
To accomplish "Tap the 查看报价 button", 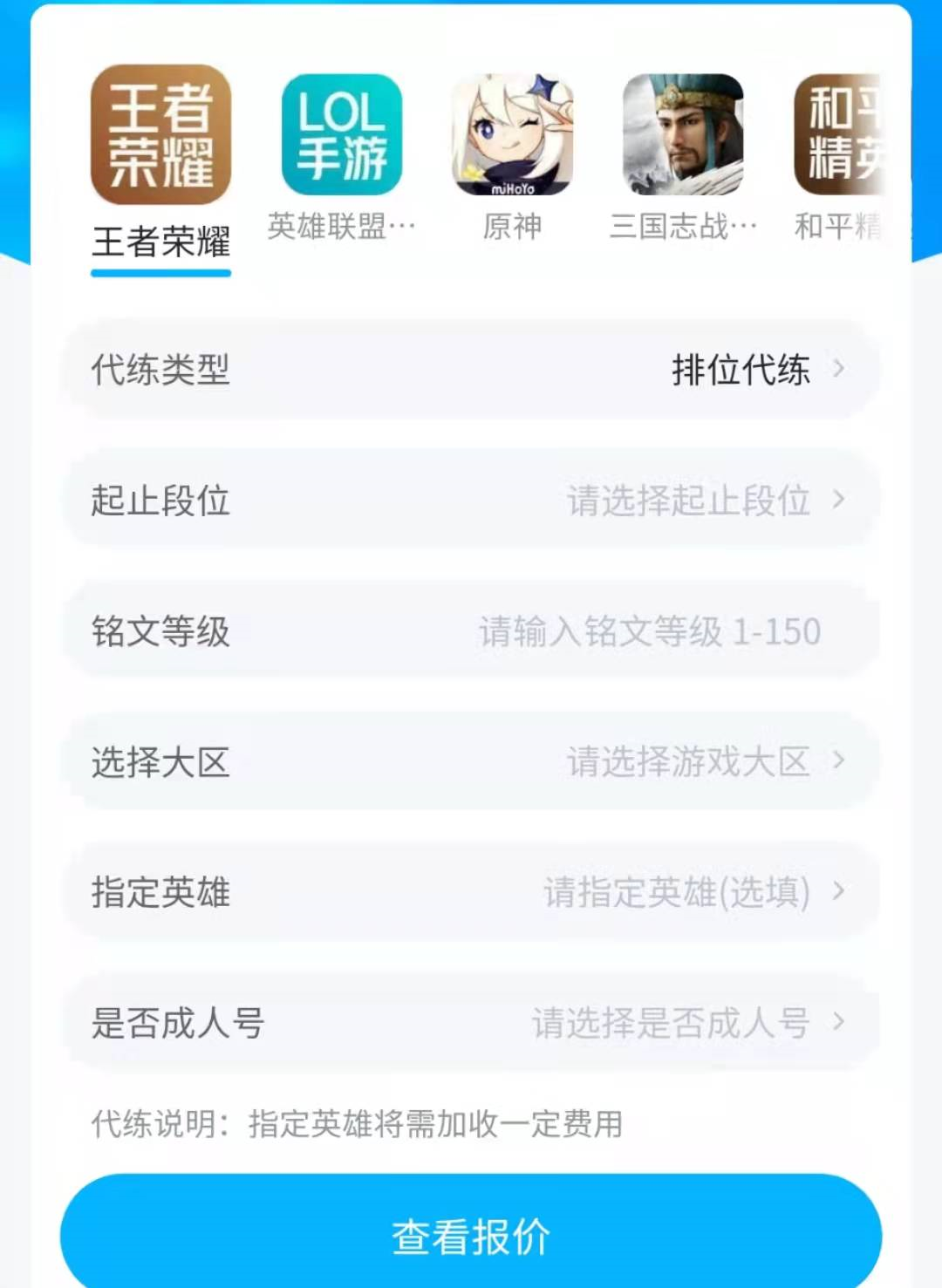I will (471, 1236).
